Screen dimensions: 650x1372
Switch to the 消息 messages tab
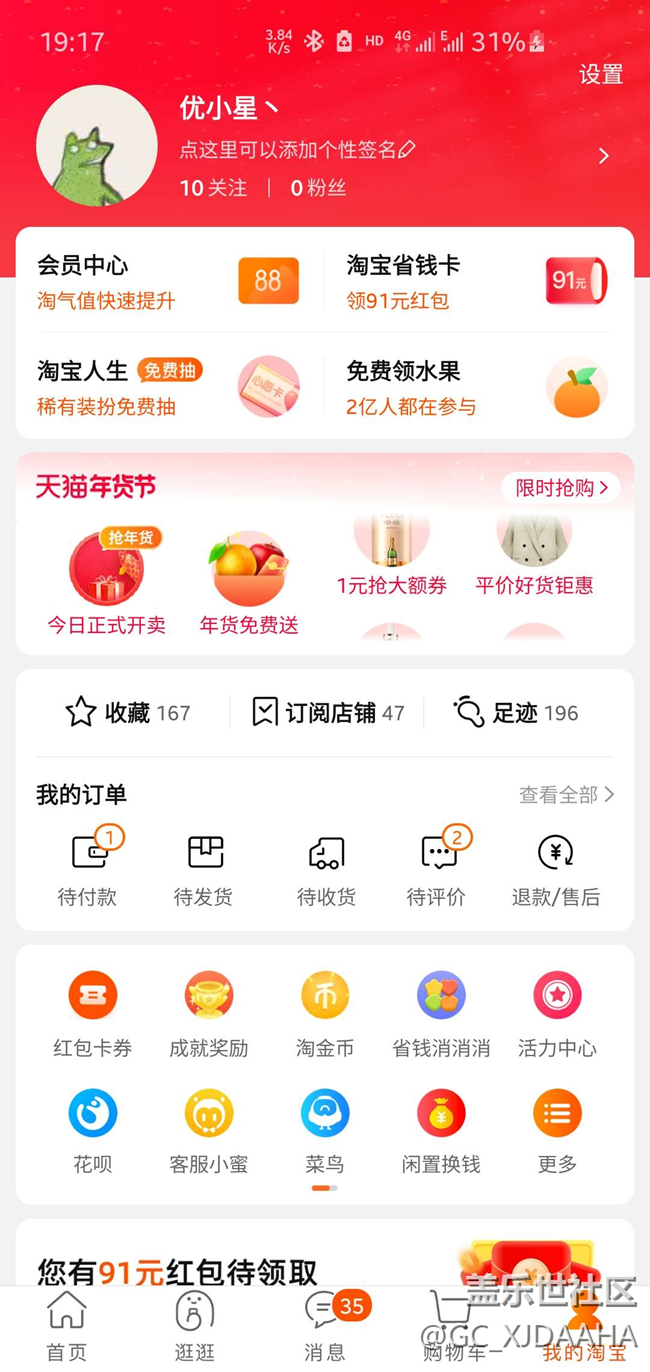click(325, 1325)
